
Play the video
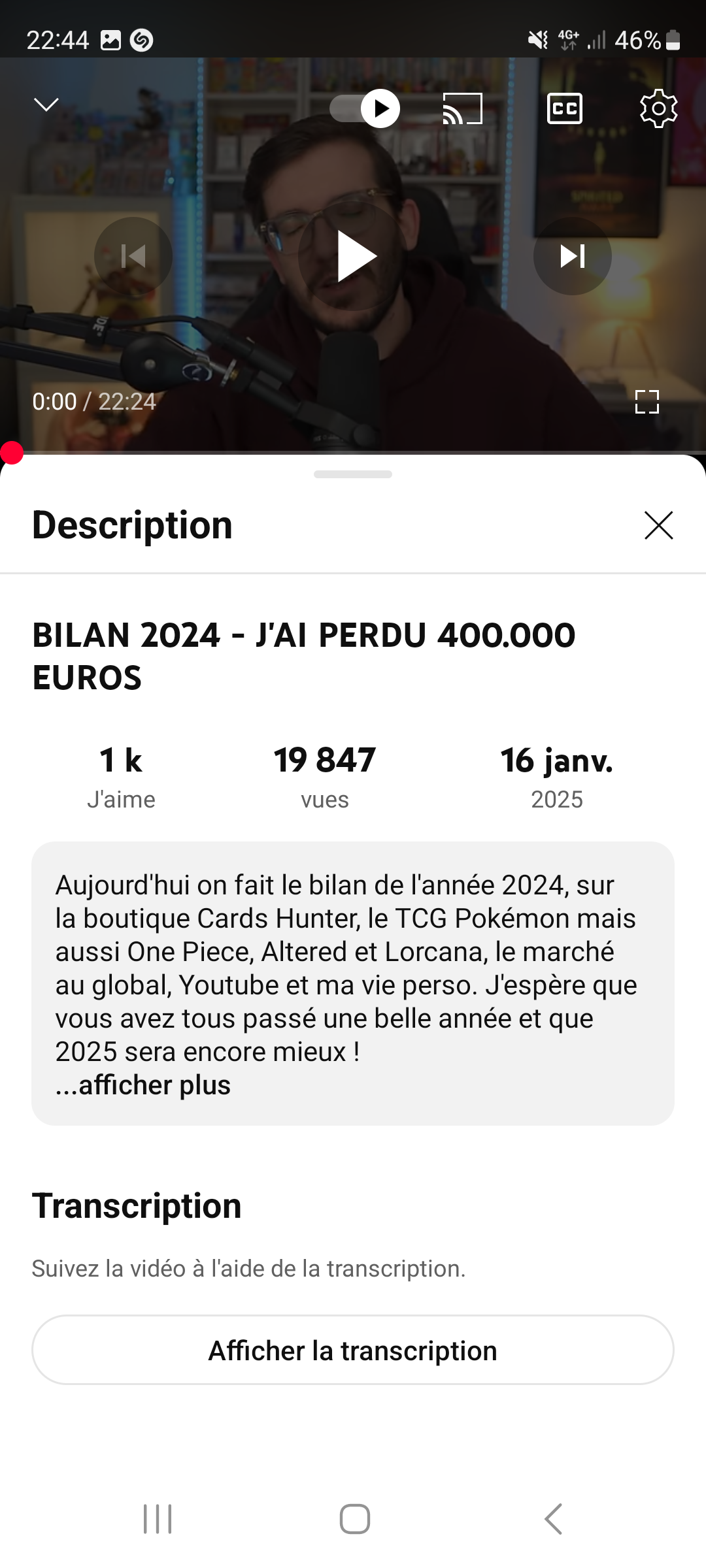[x=354, y=256]
